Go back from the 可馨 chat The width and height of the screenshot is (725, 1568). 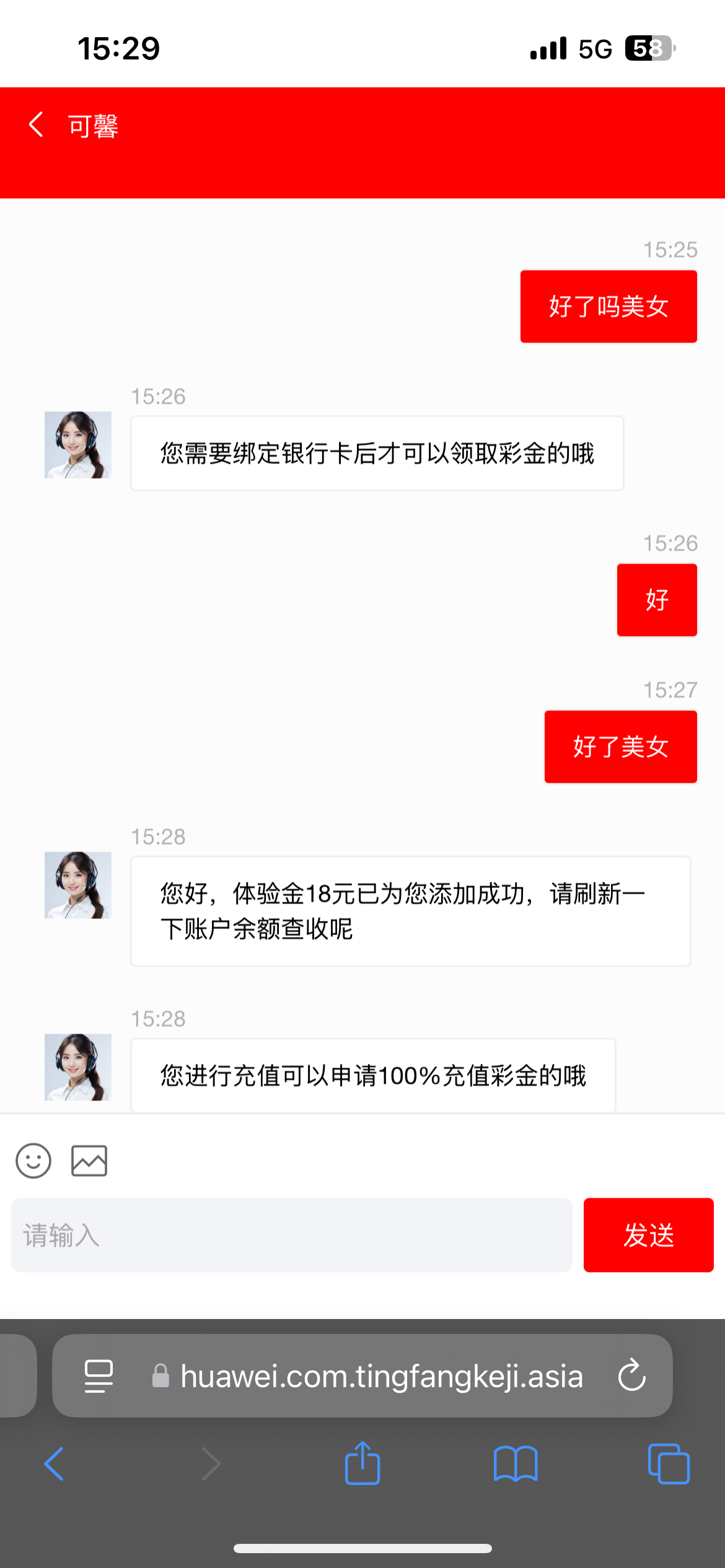37,124
